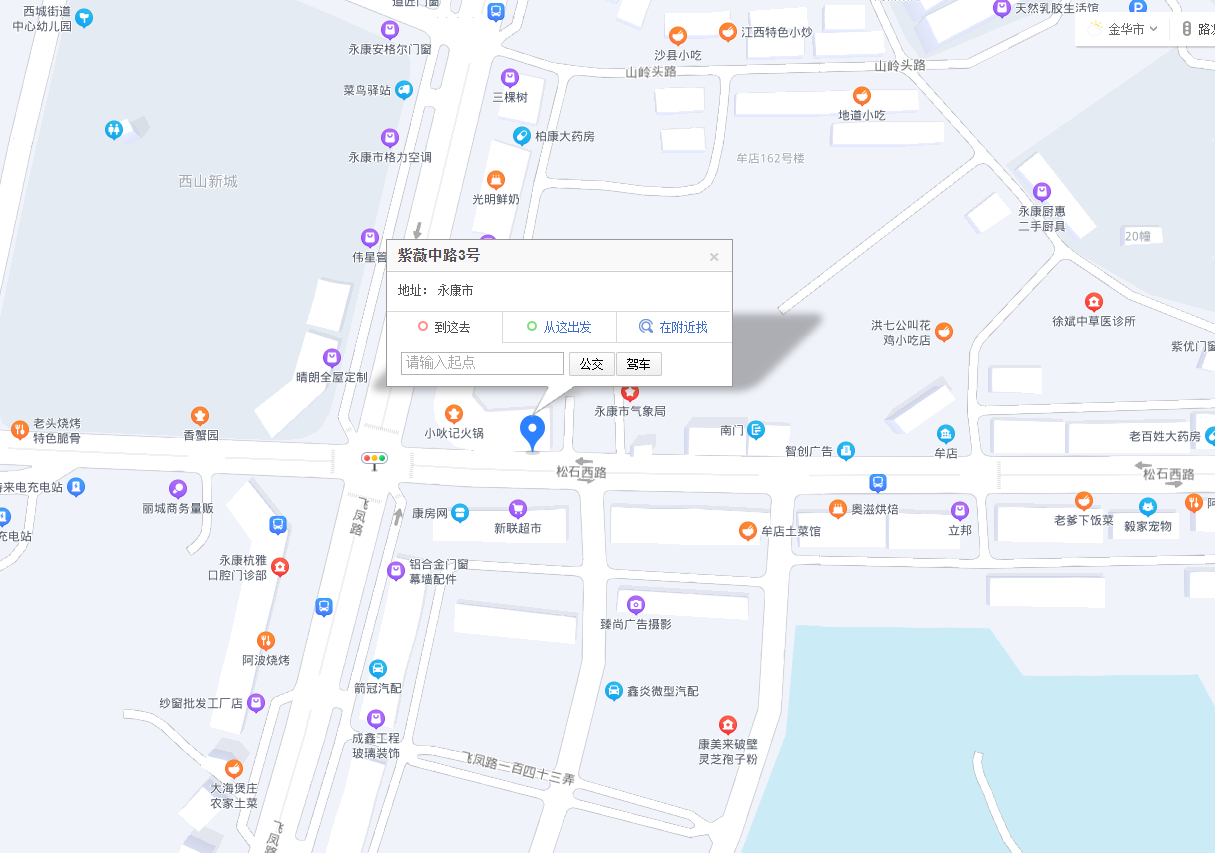Image resolution: width=1215 pixels, height=853 pixels.
Task: Tap the 菜鸟驿站 marker
Action: [404, 90]
